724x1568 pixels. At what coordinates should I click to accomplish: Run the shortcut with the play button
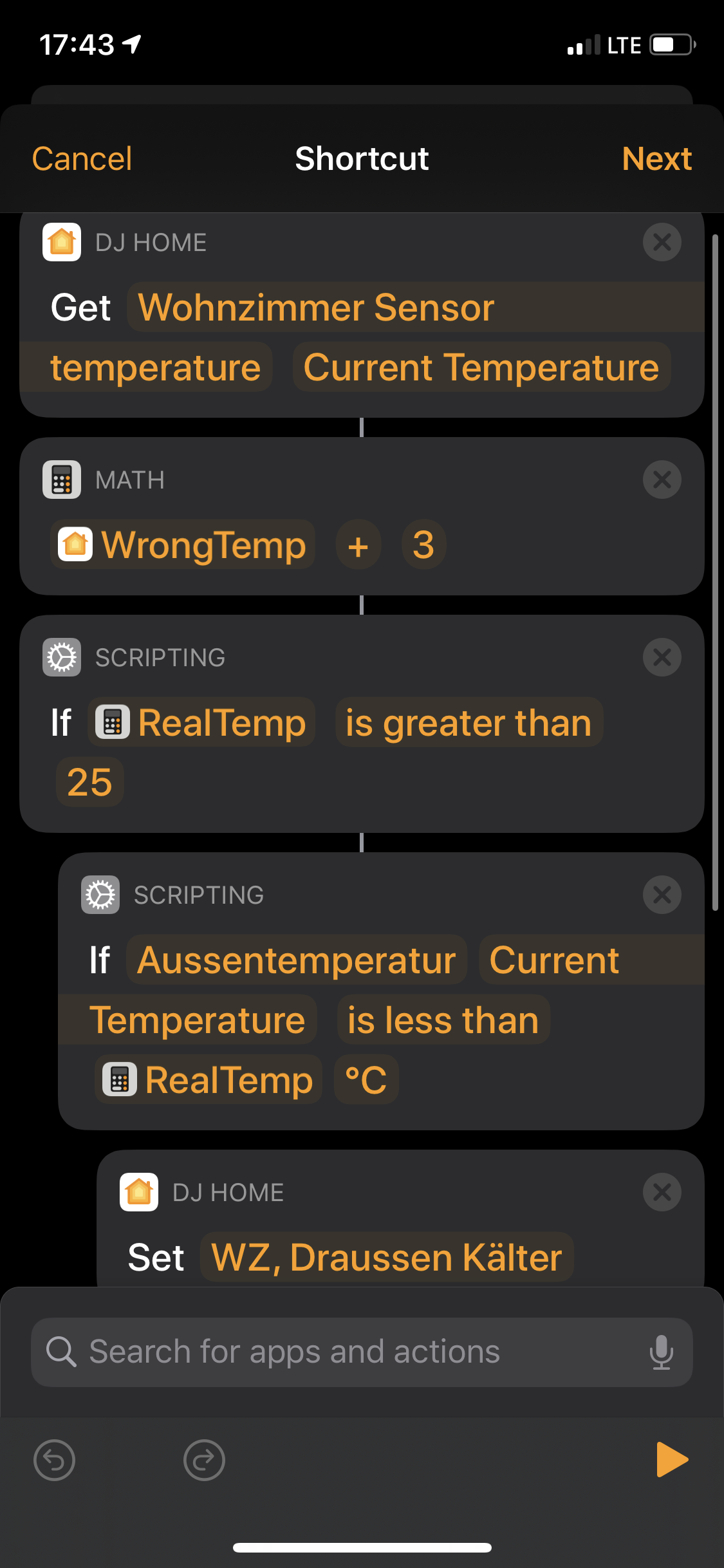tap(671, 1459)
